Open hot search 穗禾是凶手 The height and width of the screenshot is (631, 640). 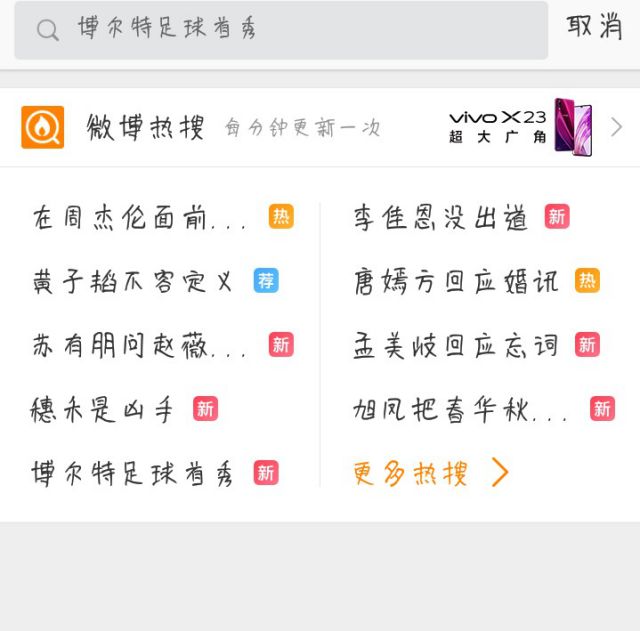point(104,409)
